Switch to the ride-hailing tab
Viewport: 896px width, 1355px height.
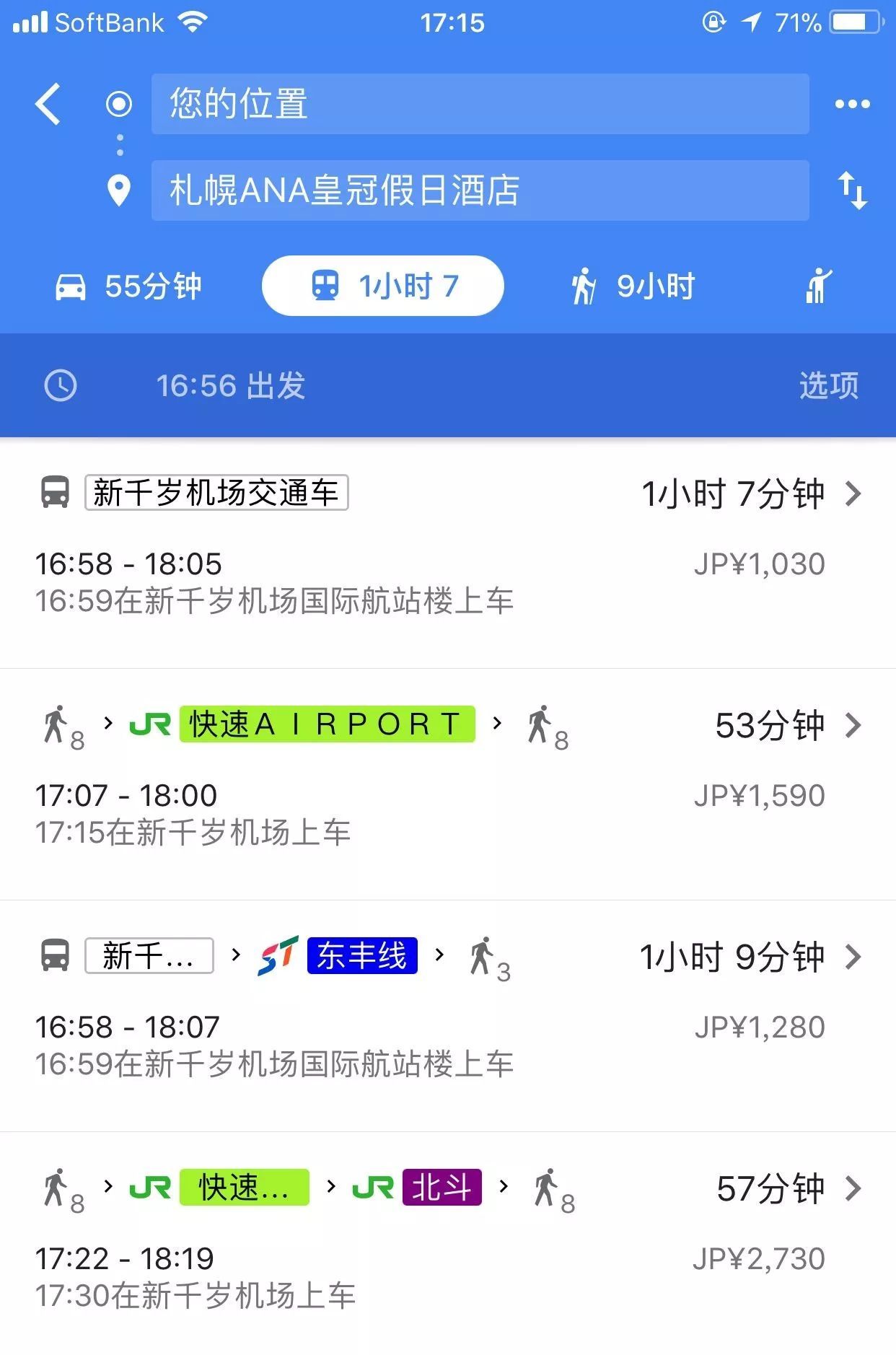[818, 286]
